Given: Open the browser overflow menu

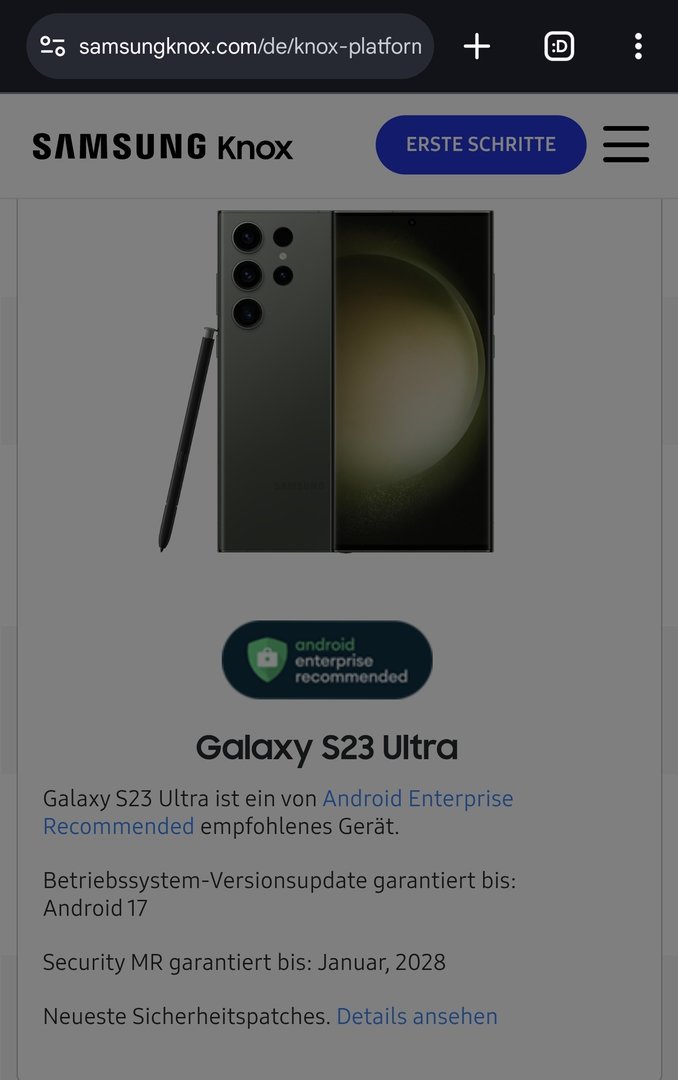Looking at the screenshot, I should 638,47.
